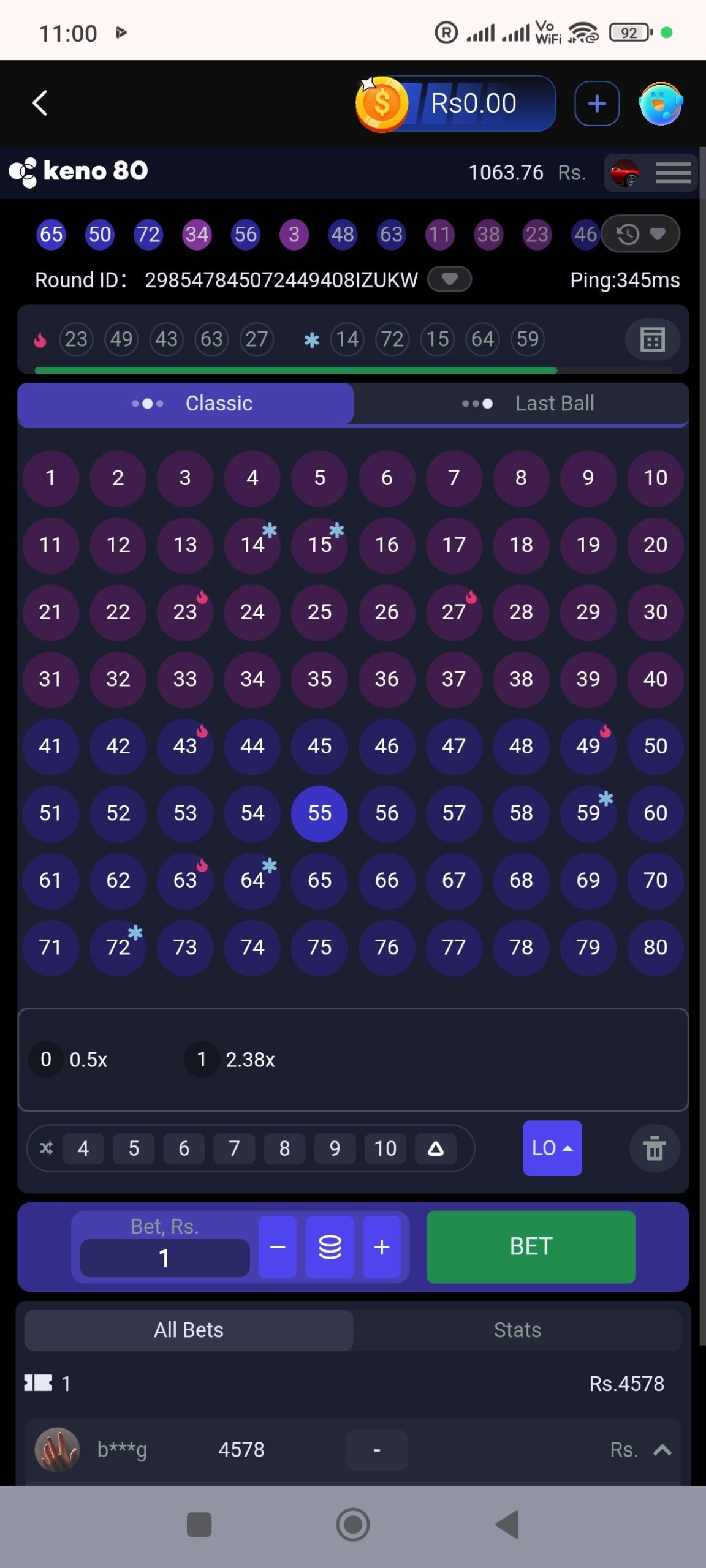Expand the Round ID details
The height and width of the screenshot is (1568, 706).
click(449, 279)
